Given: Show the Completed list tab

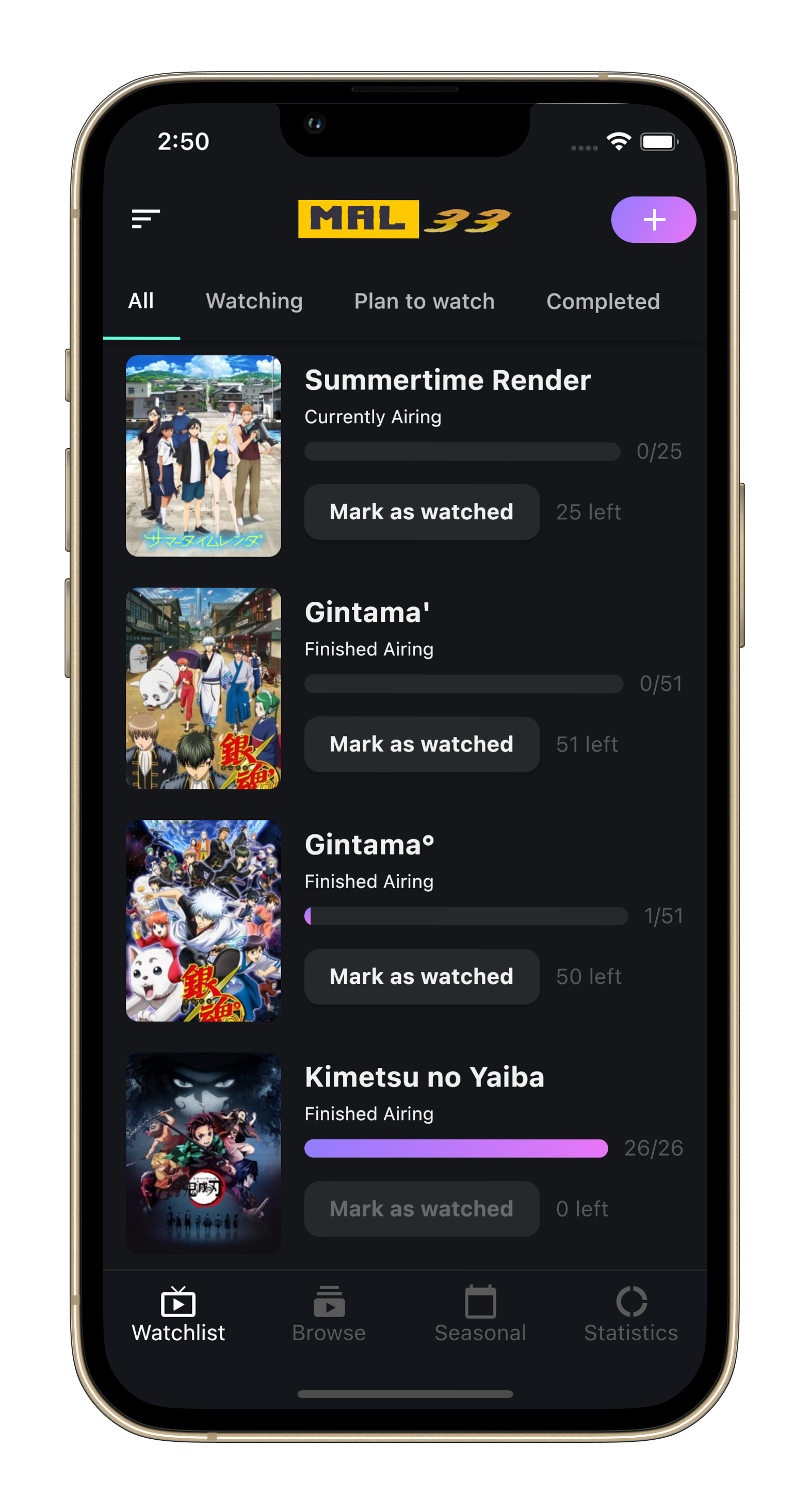Looking at the screenshot, I should click(x=603, y=301).
